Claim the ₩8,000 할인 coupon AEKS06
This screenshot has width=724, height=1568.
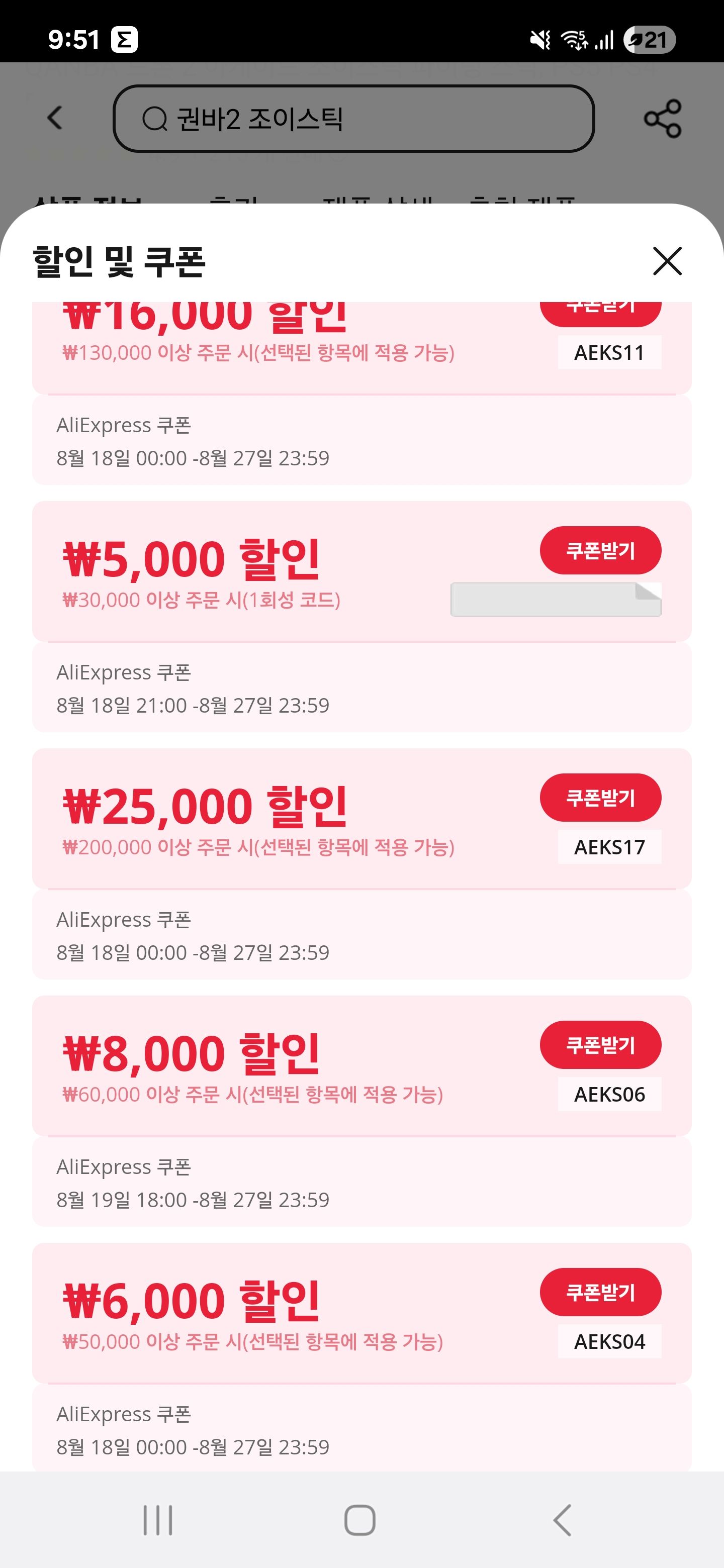click(600, 1044)
